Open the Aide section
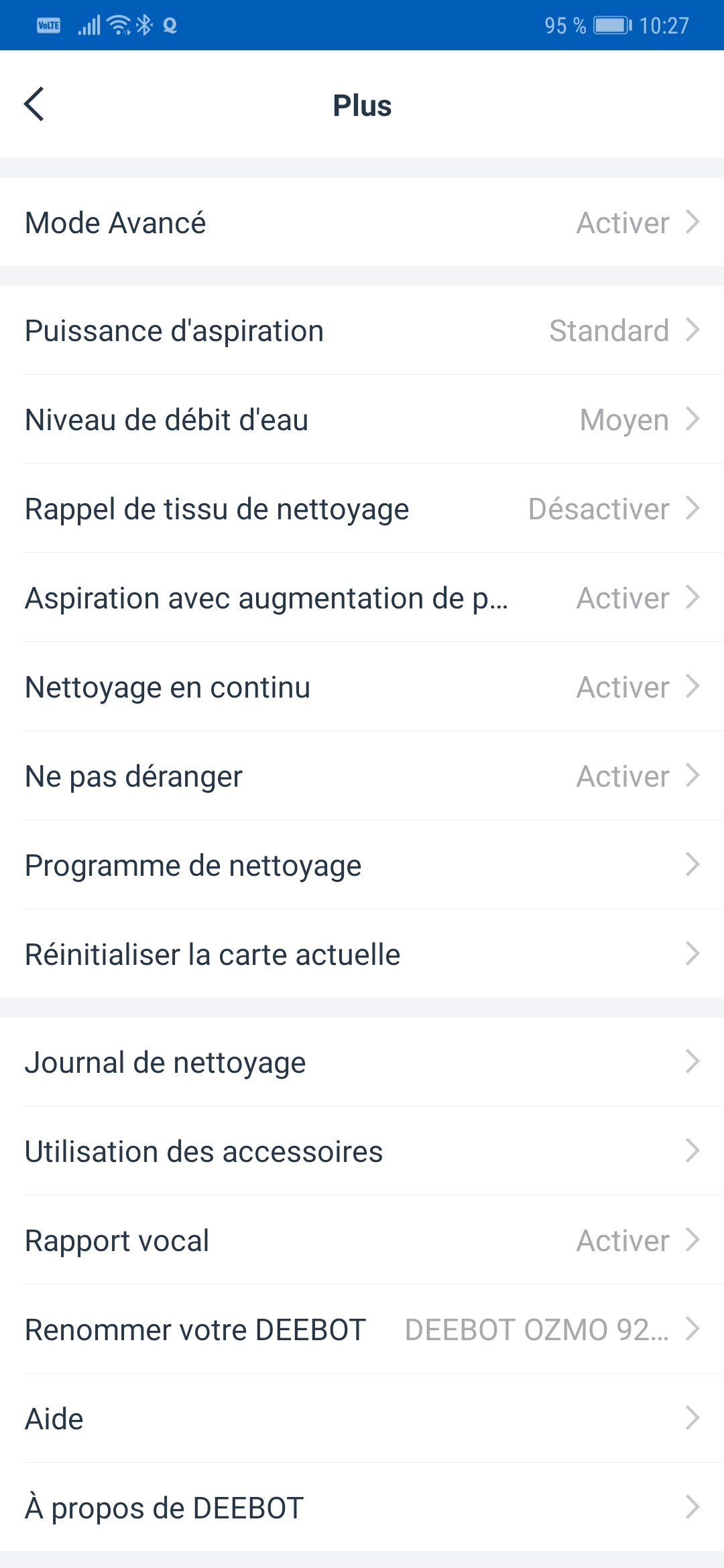The image size is (724, 1568). coord(362,1418)
